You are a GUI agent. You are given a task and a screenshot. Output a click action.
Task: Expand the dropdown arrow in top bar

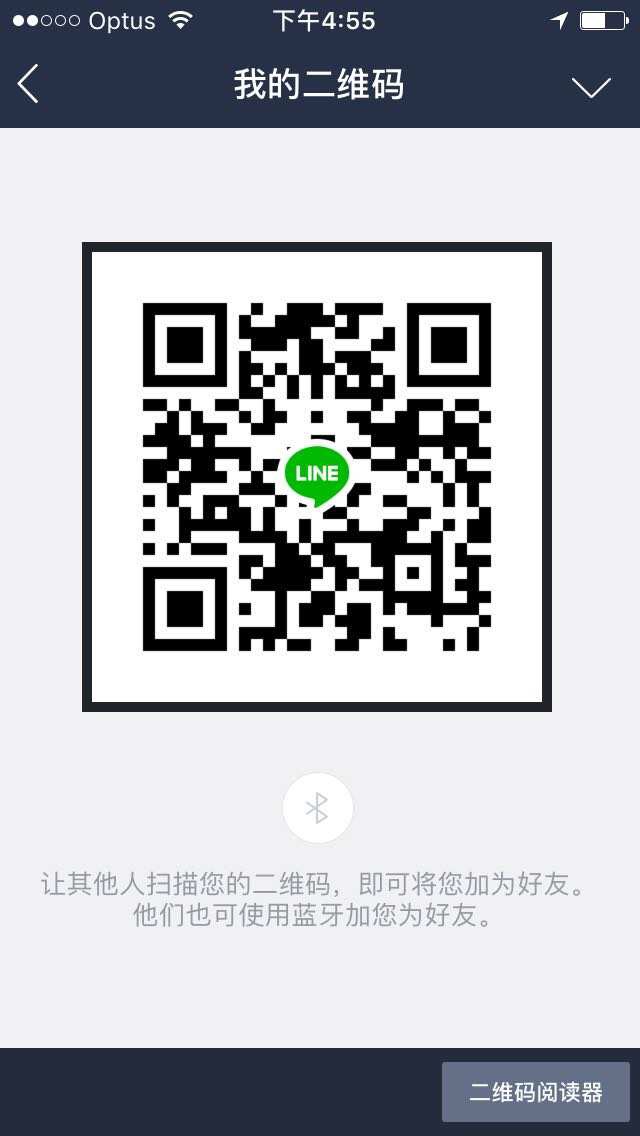pyautogui.click(x=591, y=87)
